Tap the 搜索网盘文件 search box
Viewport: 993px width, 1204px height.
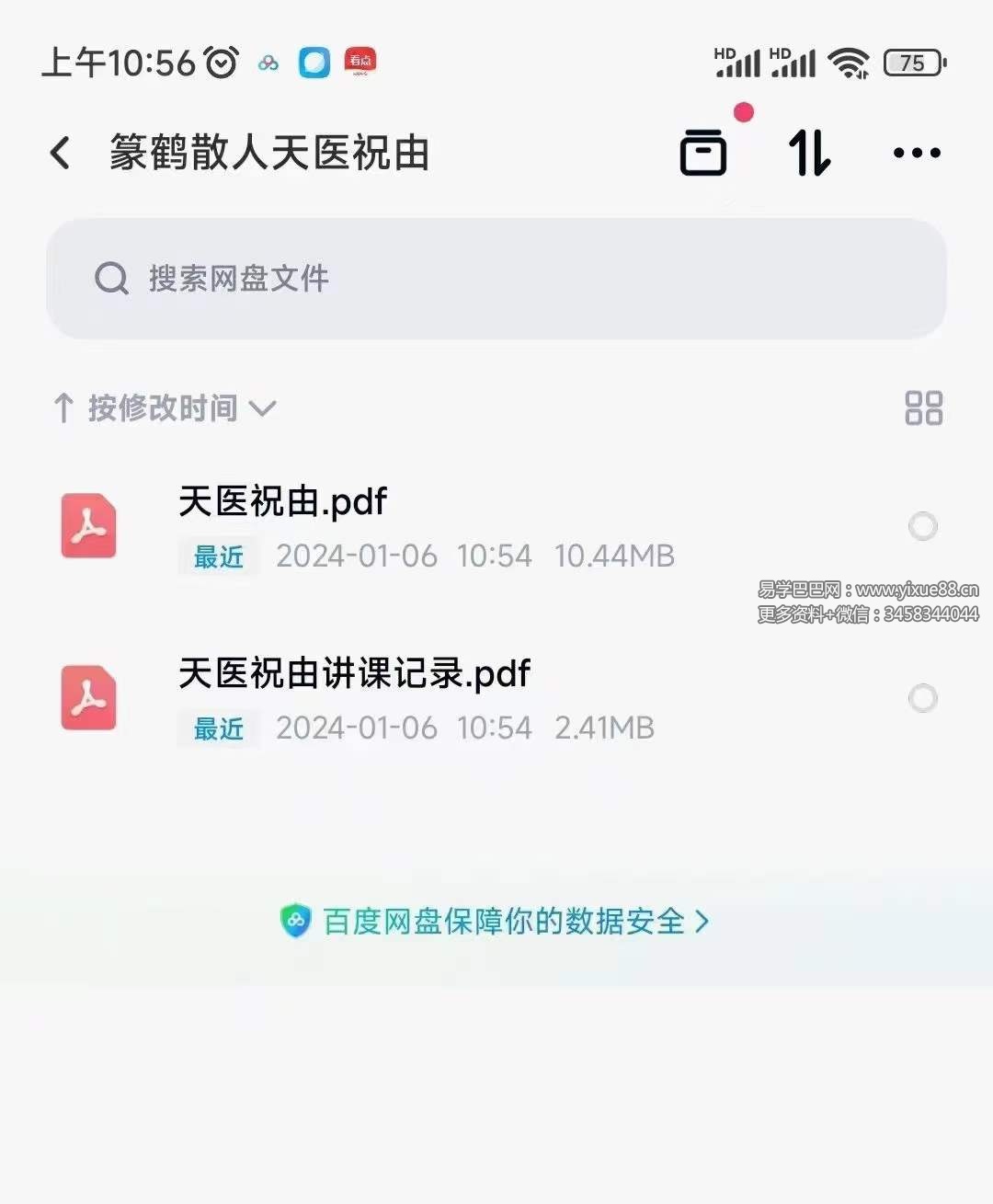pyautogui.click(x=496, y=278)
